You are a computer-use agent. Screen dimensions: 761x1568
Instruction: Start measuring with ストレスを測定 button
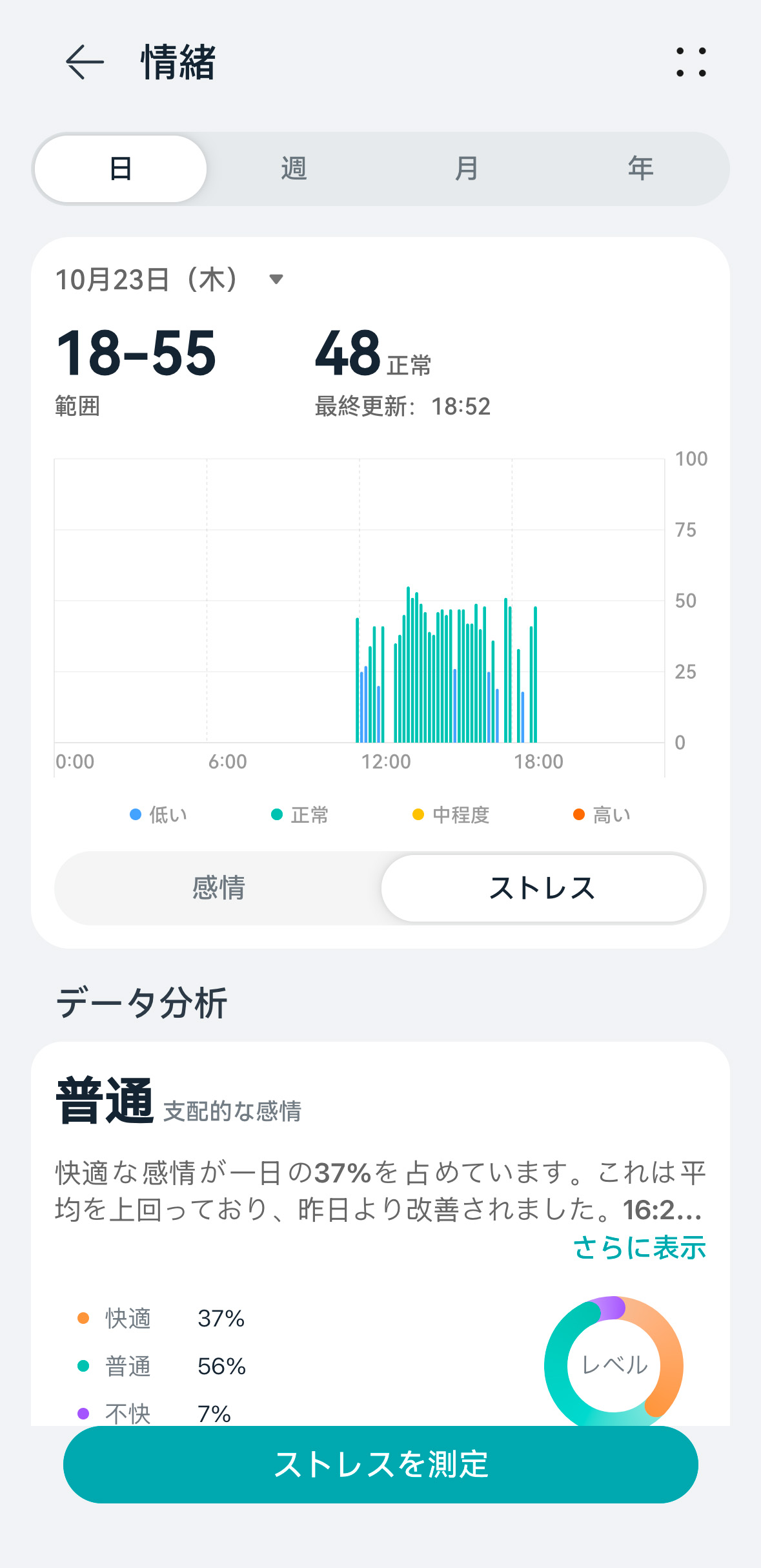381,1464
